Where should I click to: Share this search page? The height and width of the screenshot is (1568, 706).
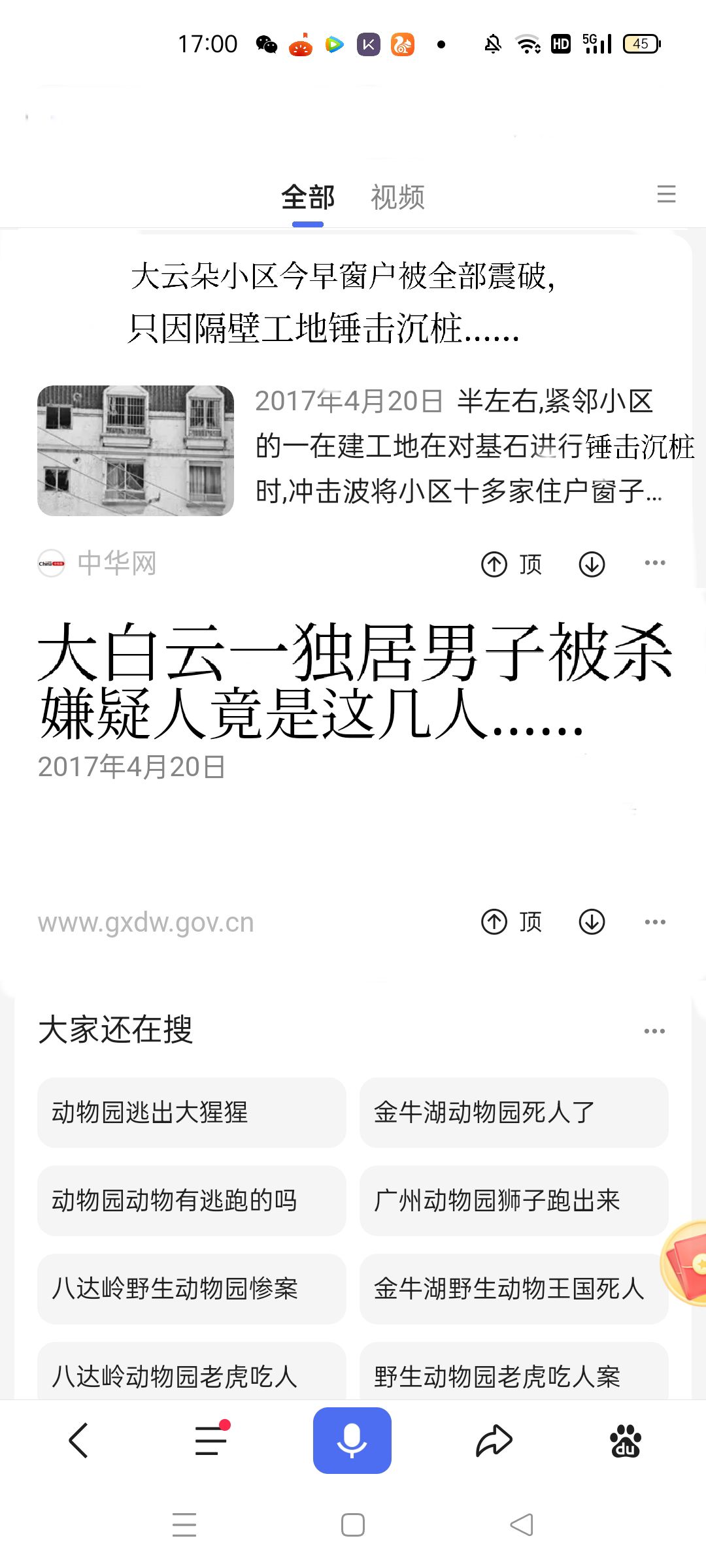(494, 1441)
